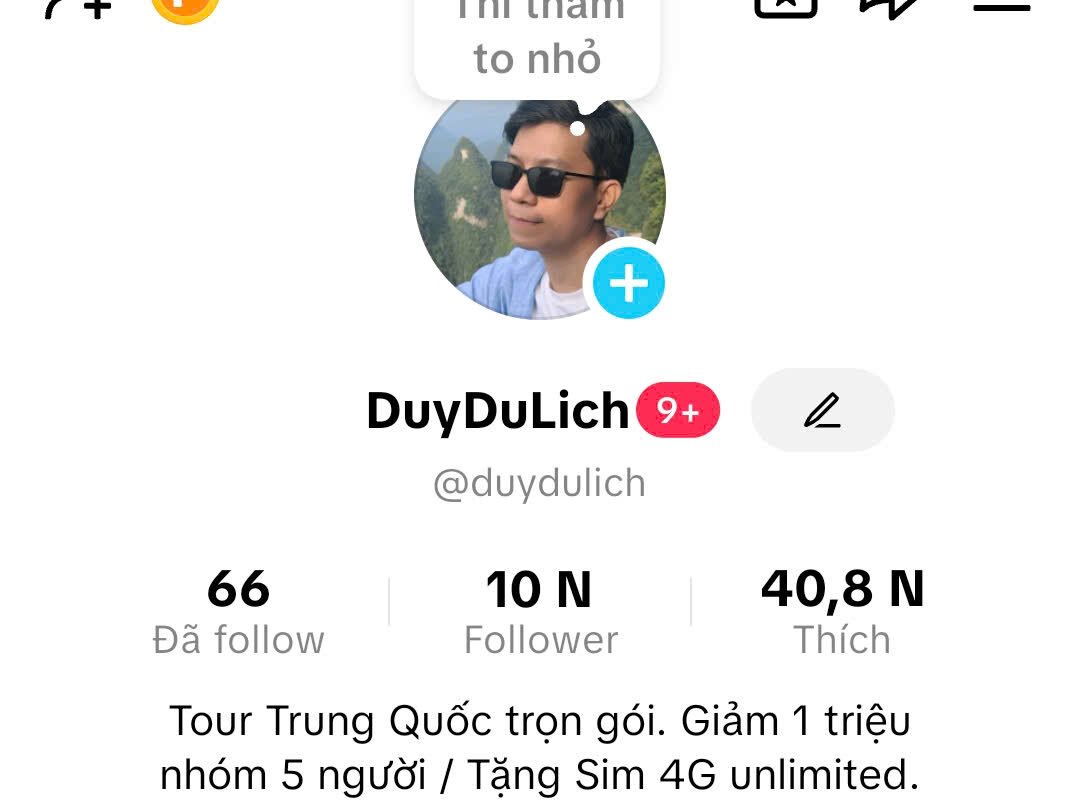Open the red 9+ badge
The height and width of the screenshot is (812, 1080).
pos(677,410)
